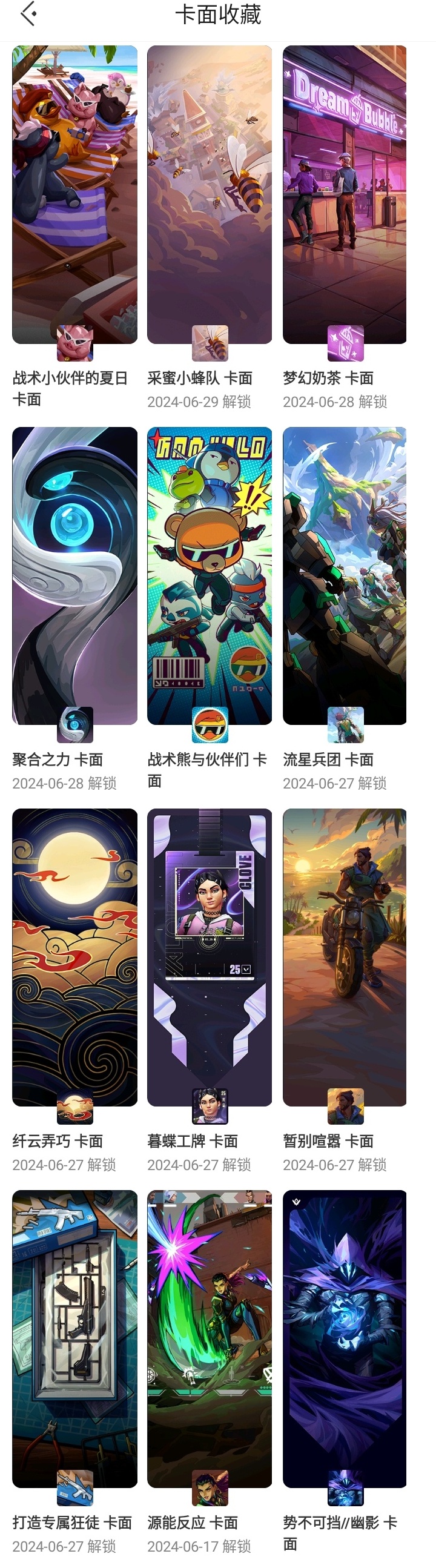Open 战术小伙伴的夏日 card
Screen dimensions: 436x1568
click(75, 195)
